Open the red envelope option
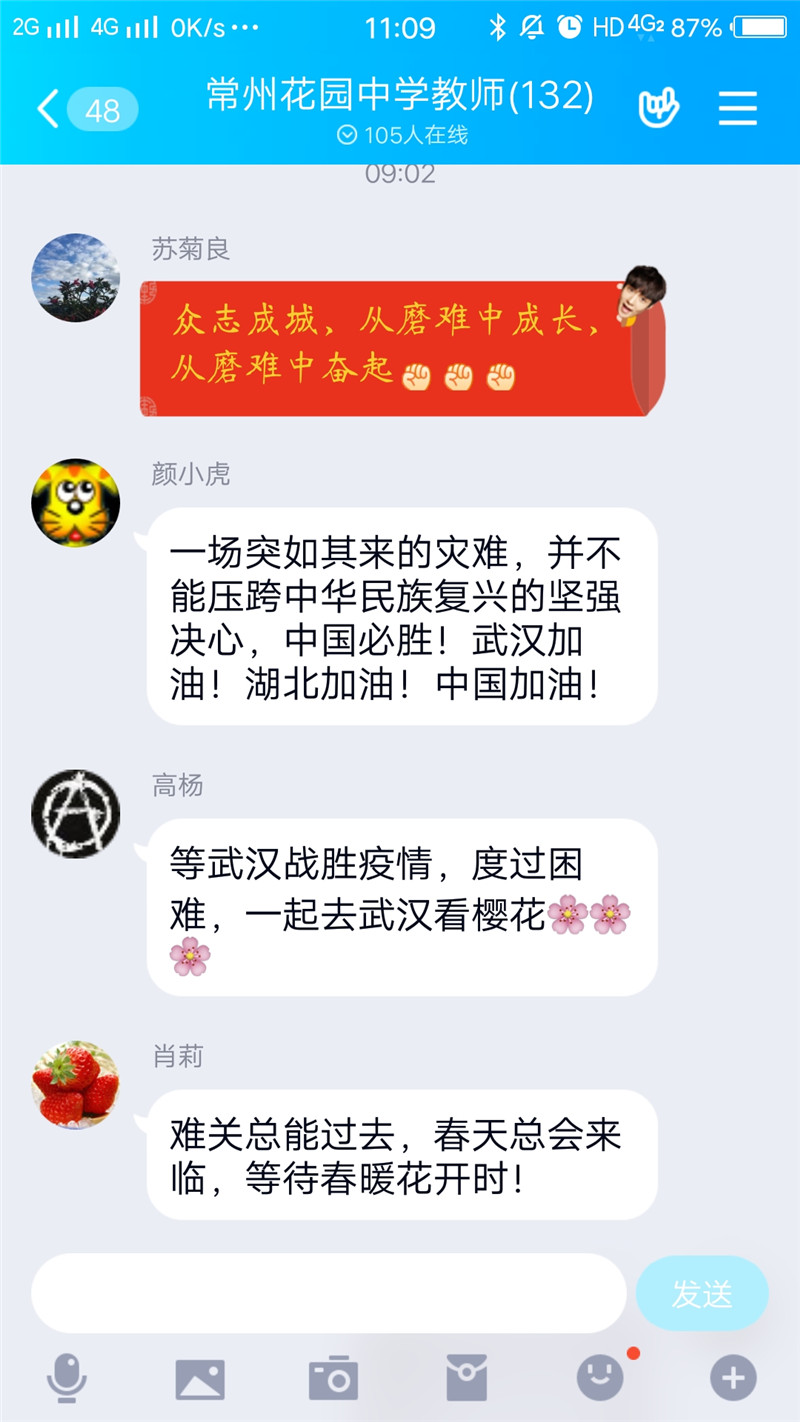800x1422 pixels. pos(466,1380)
